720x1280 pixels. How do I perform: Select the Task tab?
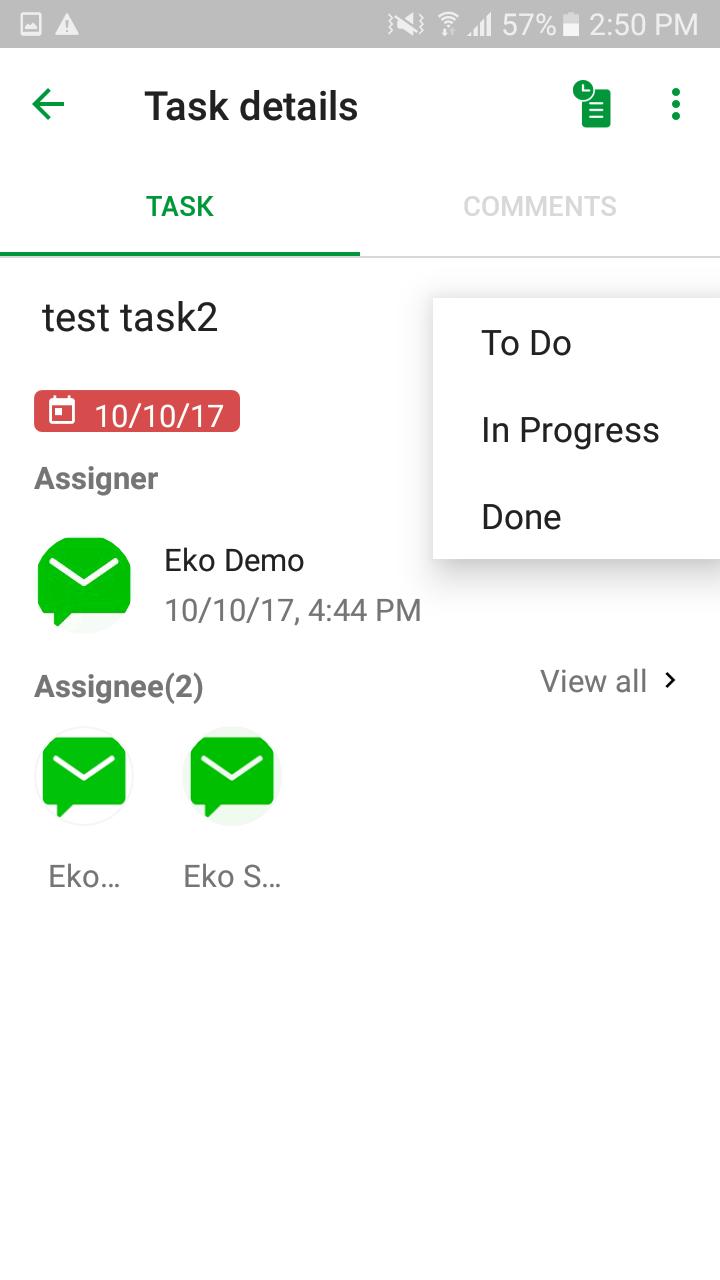pyautogui.click(x=180, y=206)
